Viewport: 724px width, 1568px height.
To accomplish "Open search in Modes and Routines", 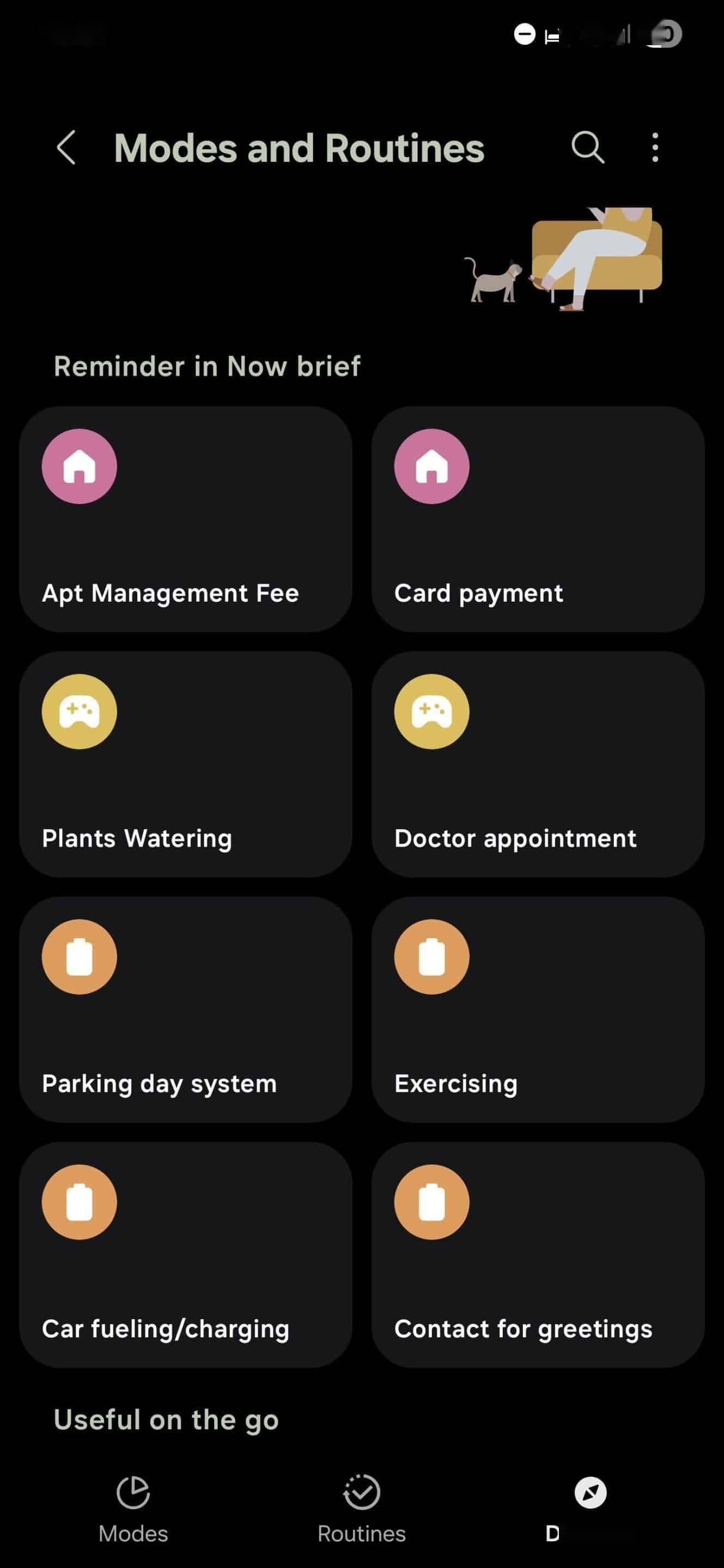I will 588,148.
